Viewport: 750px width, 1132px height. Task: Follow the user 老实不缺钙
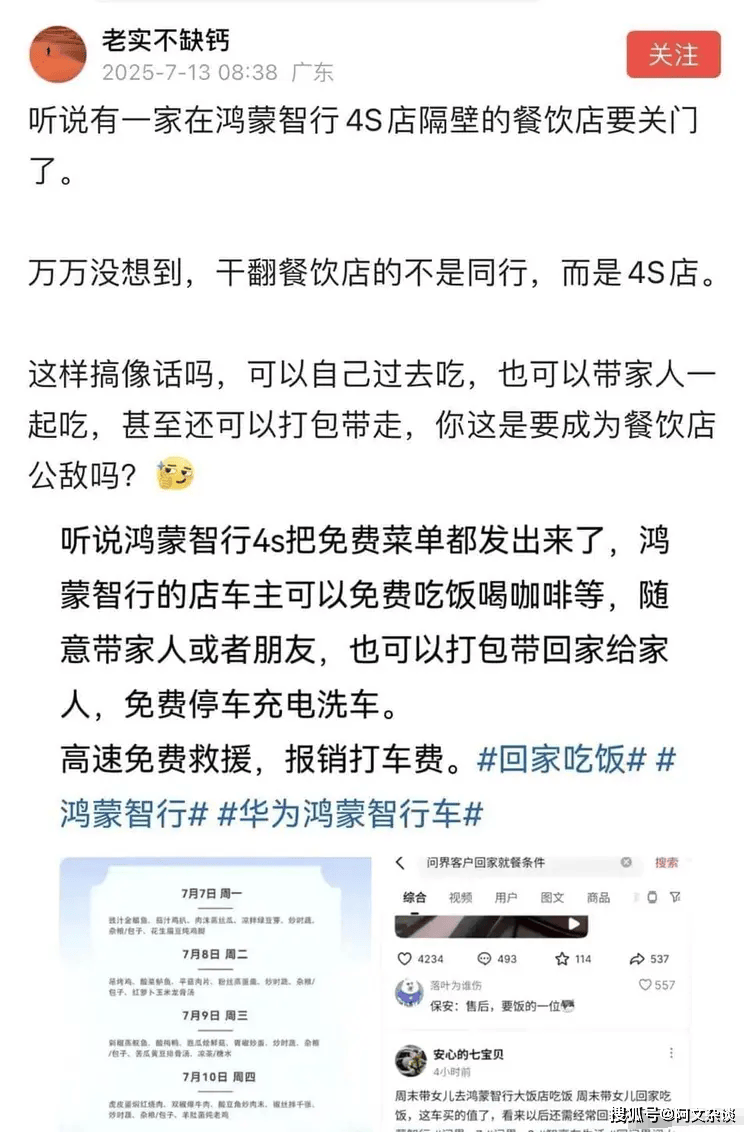point(673,54)
